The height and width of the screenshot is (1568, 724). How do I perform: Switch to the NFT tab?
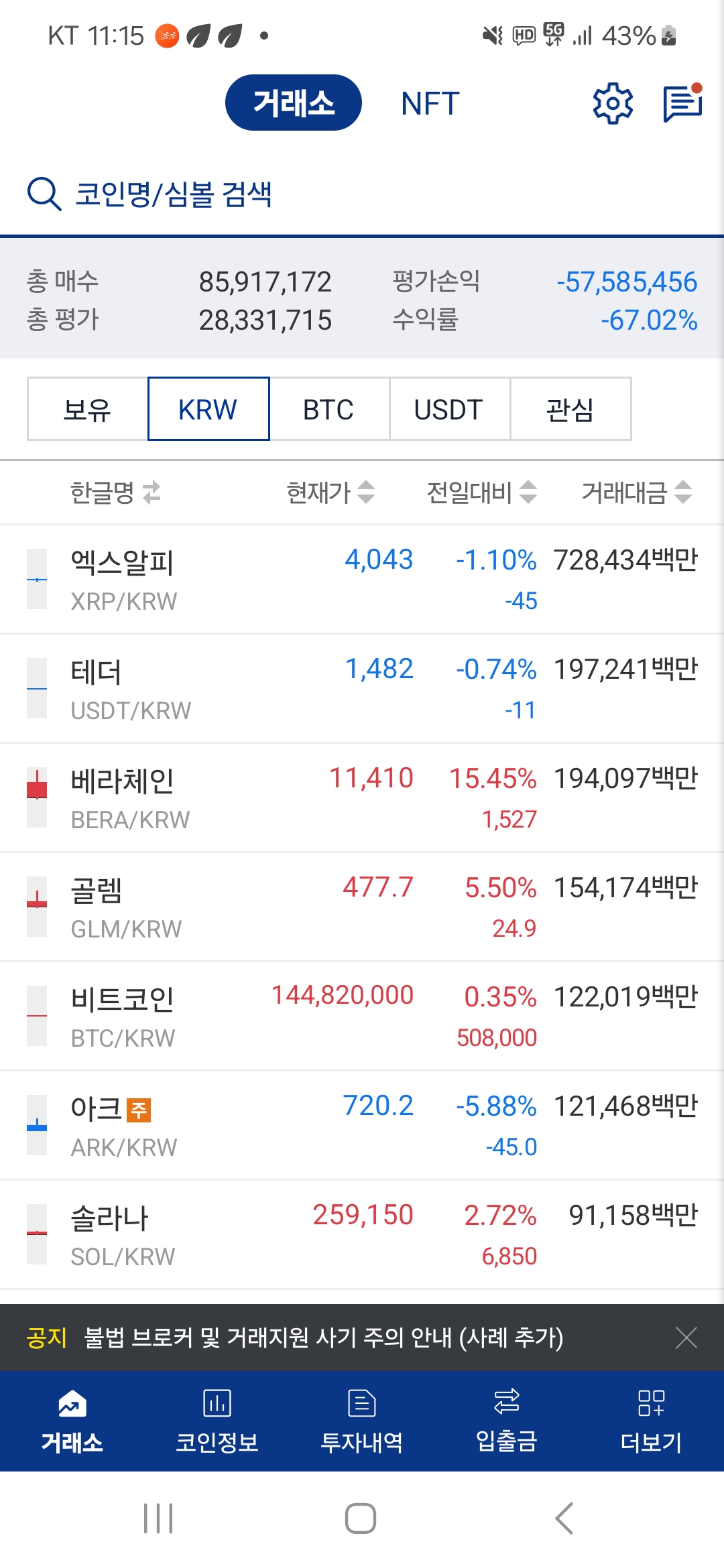click(x=430, y=103)
